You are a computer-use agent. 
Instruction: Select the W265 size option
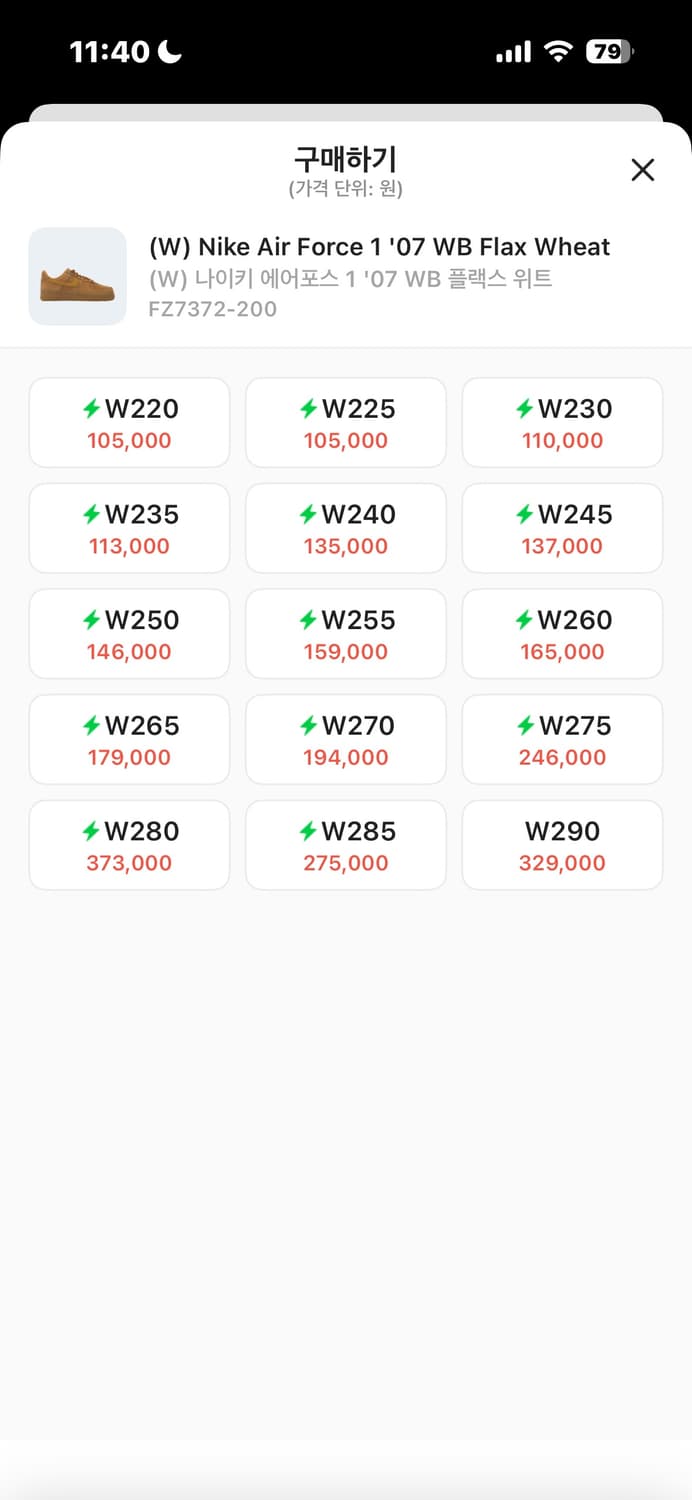(129, 740)
